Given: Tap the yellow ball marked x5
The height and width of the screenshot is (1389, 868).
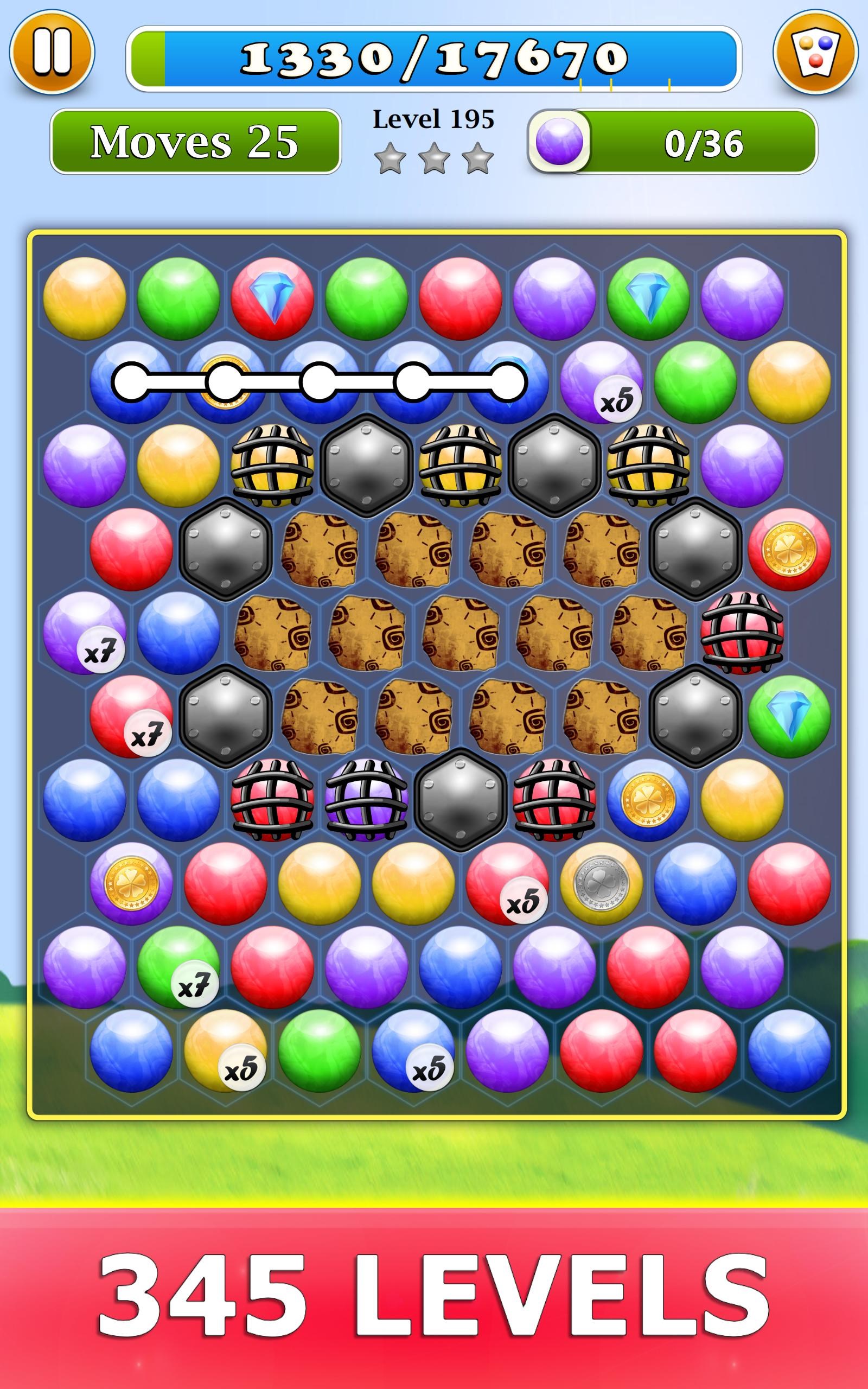Looking at the screenshot, I should (x=226, y=1051).
